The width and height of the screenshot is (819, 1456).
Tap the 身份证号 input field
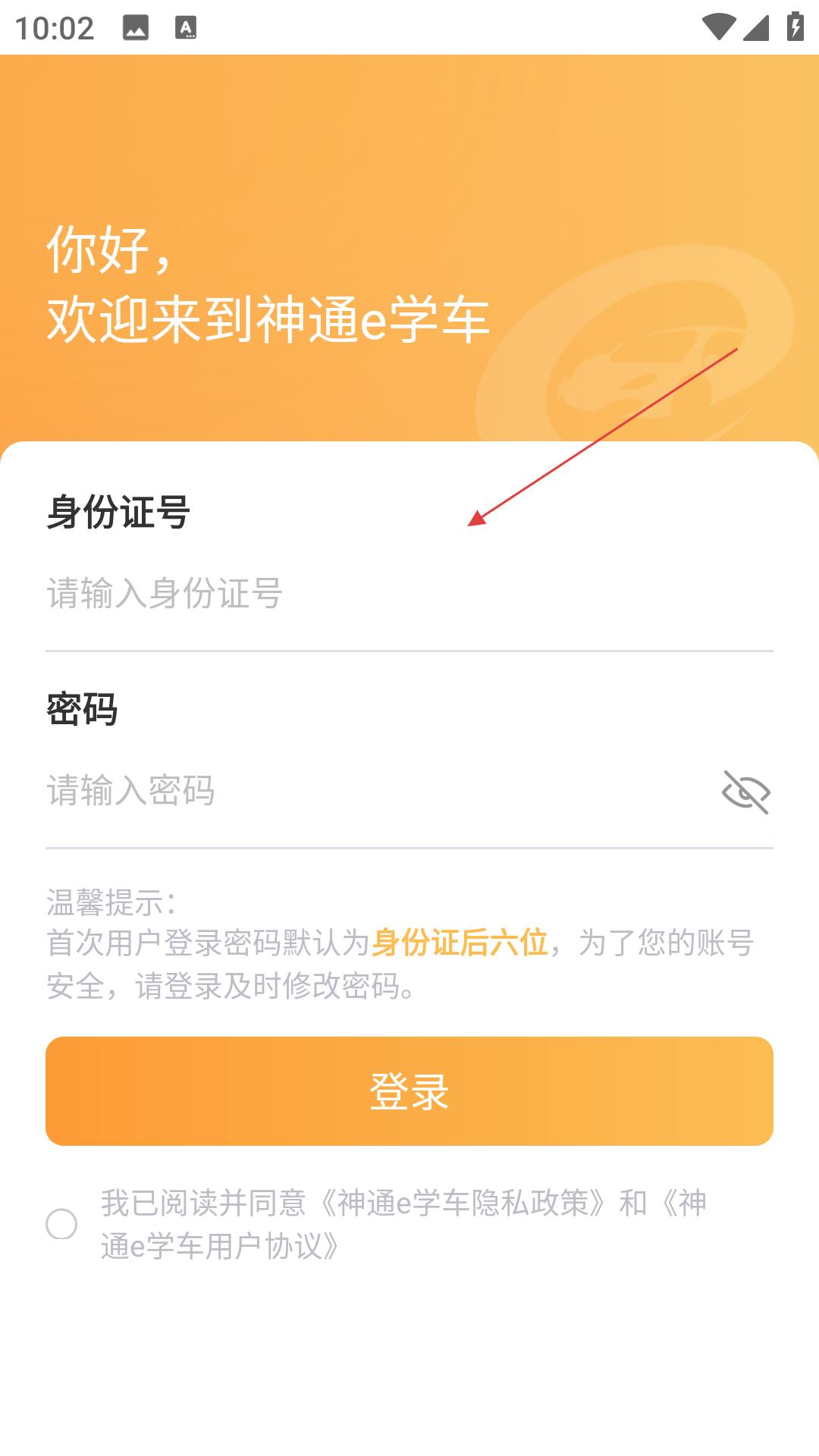[x=409, y=593]
